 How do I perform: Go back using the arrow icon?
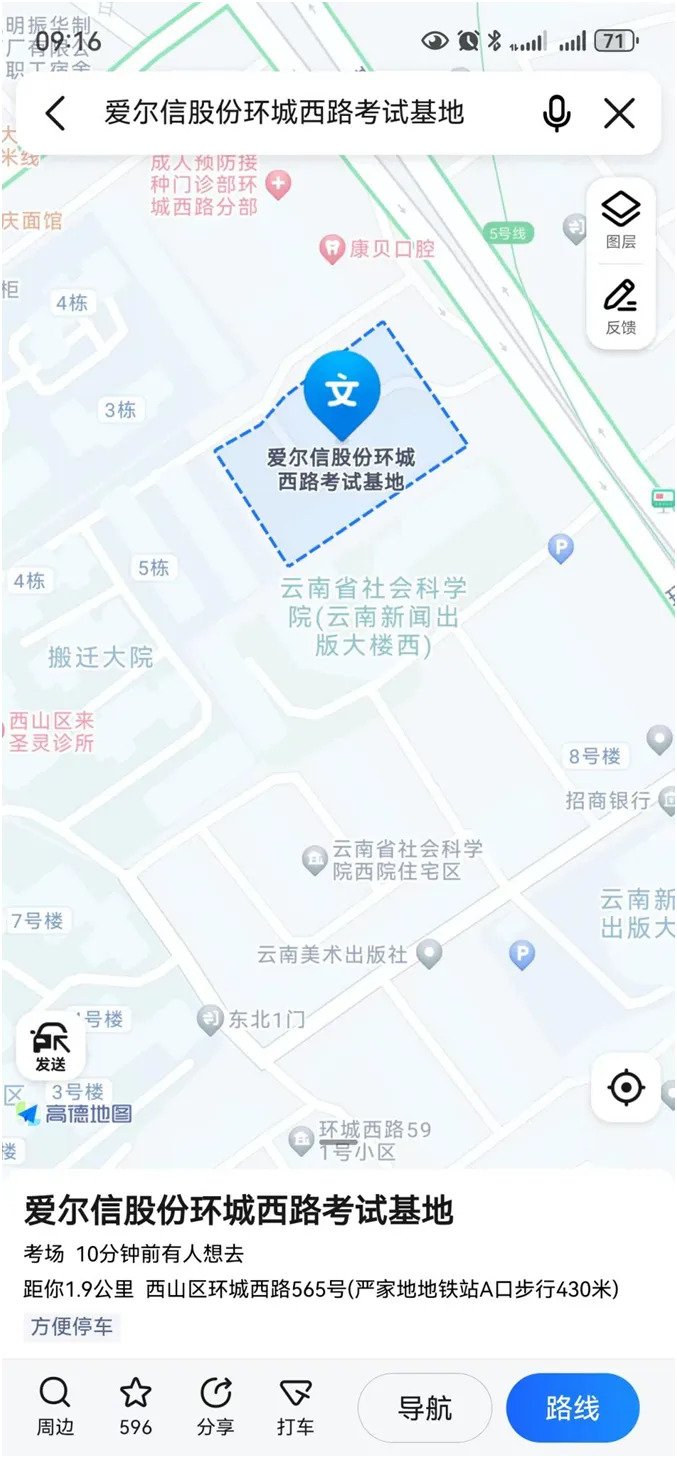[x=56, y=114]
